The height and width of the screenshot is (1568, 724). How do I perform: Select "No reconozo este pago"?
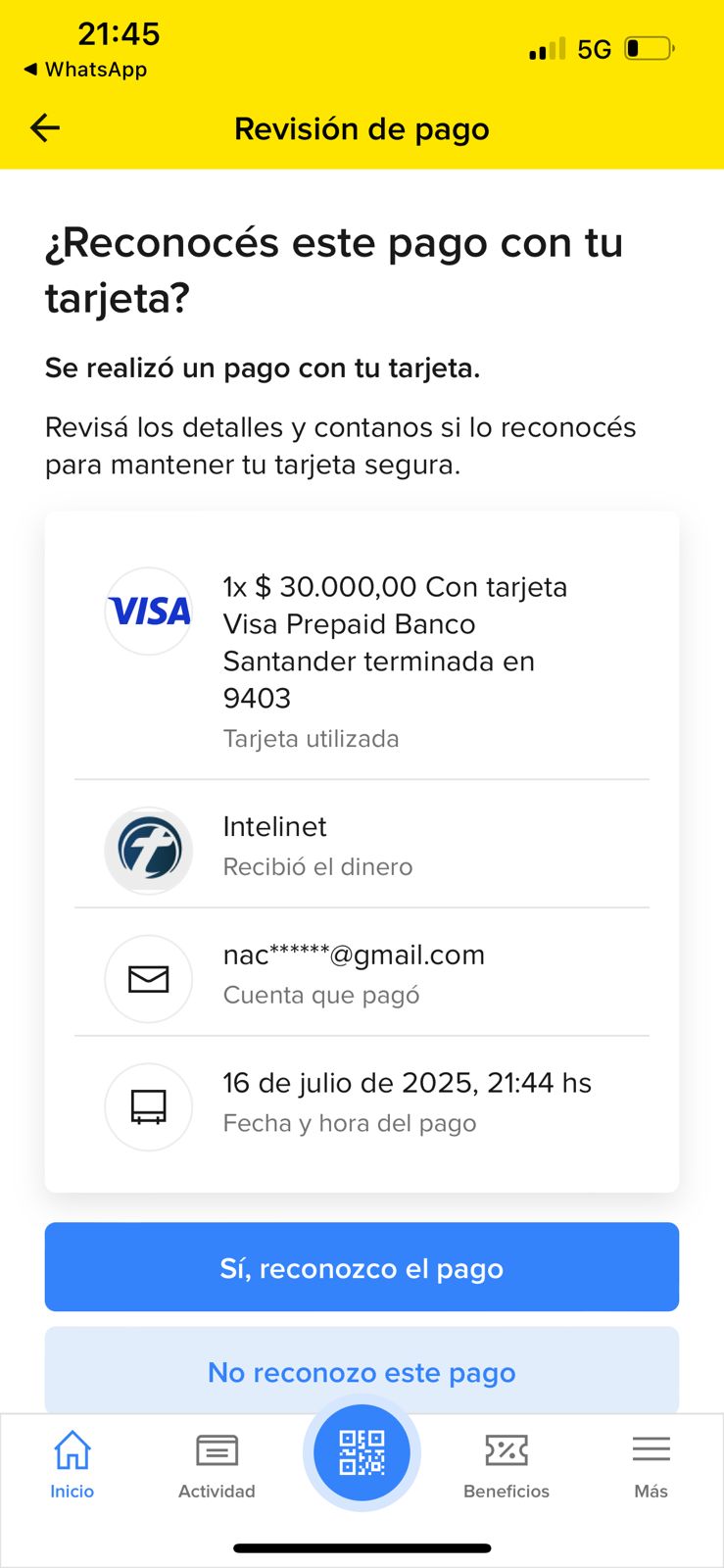point(362,1371)
